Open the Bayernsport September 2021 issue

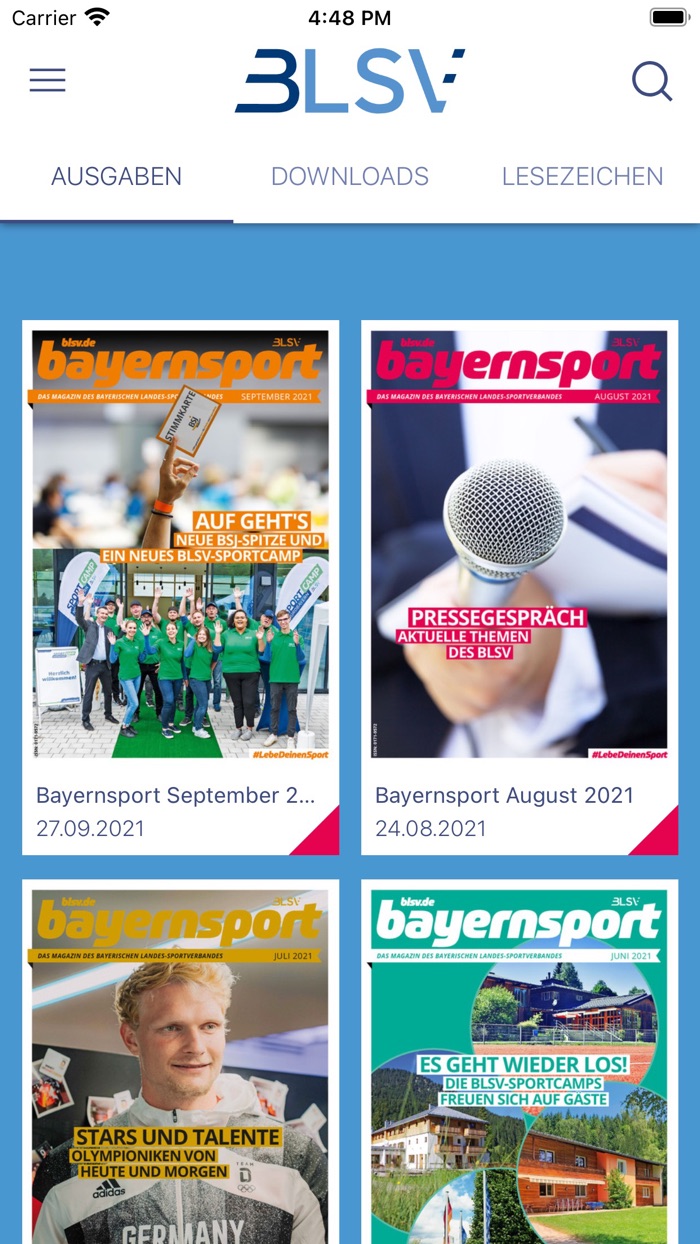pyautogui.click(x=181, y=588)
